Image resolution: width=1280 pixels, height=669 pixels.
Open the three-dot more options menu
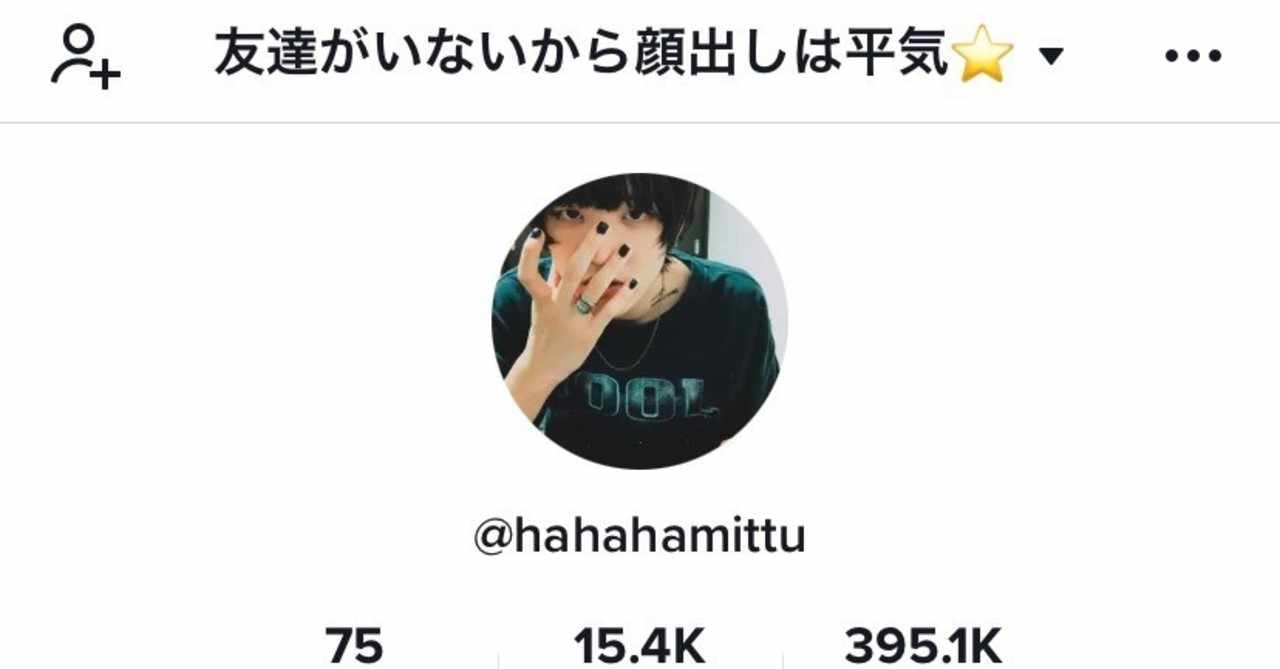(1193, 57)
